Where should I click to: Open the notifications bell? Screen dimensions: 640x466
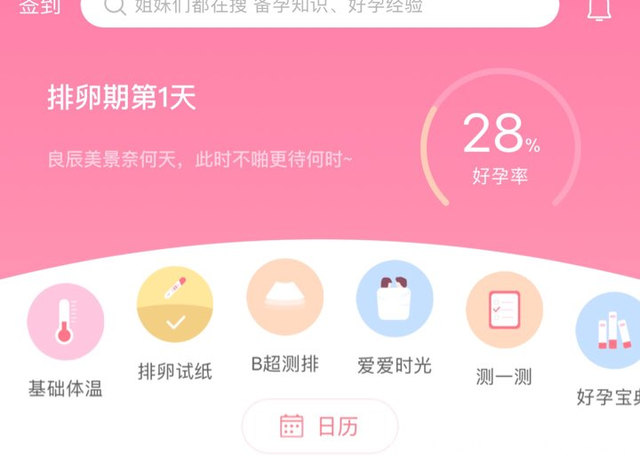[x=600, y=9]
